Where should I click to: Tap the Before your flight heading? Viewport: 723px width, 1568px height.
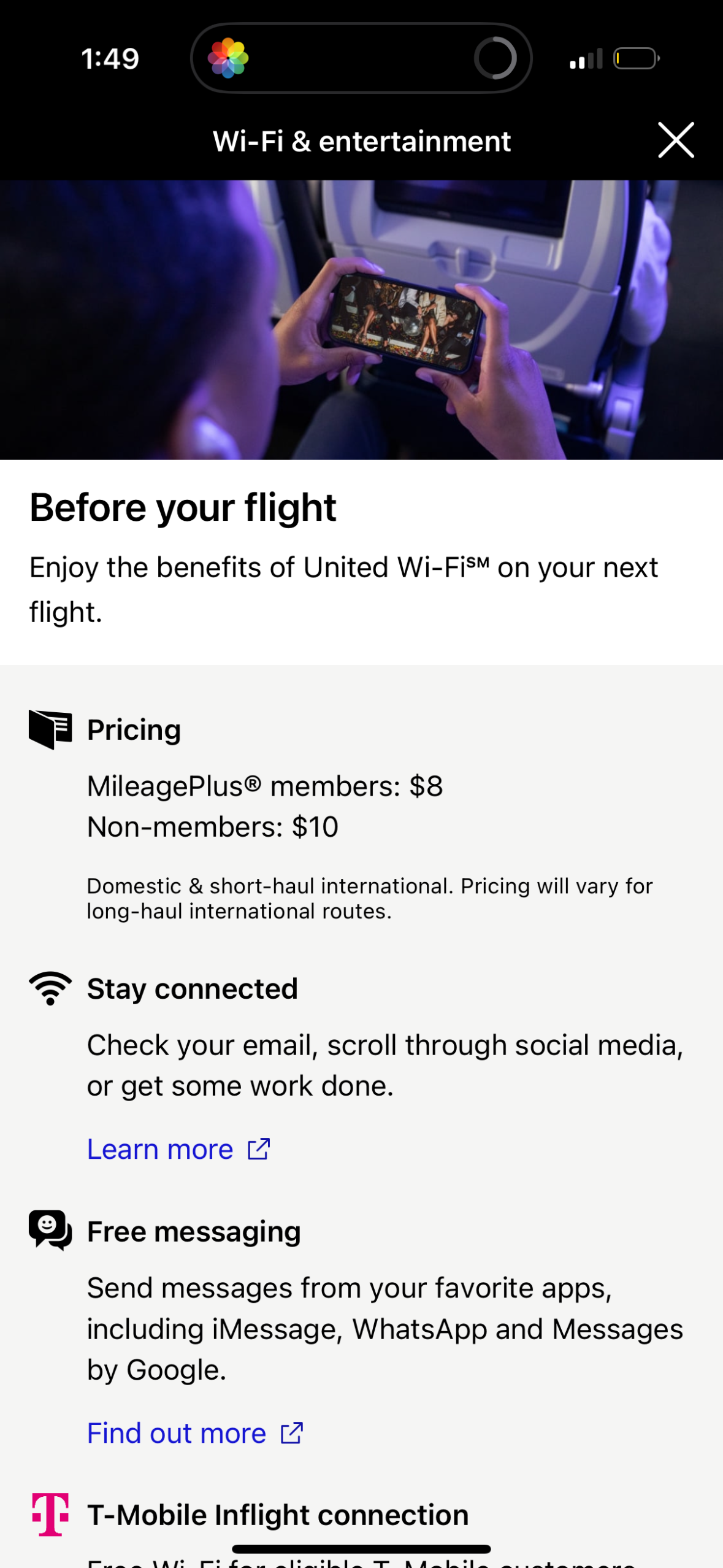[182, 507]
